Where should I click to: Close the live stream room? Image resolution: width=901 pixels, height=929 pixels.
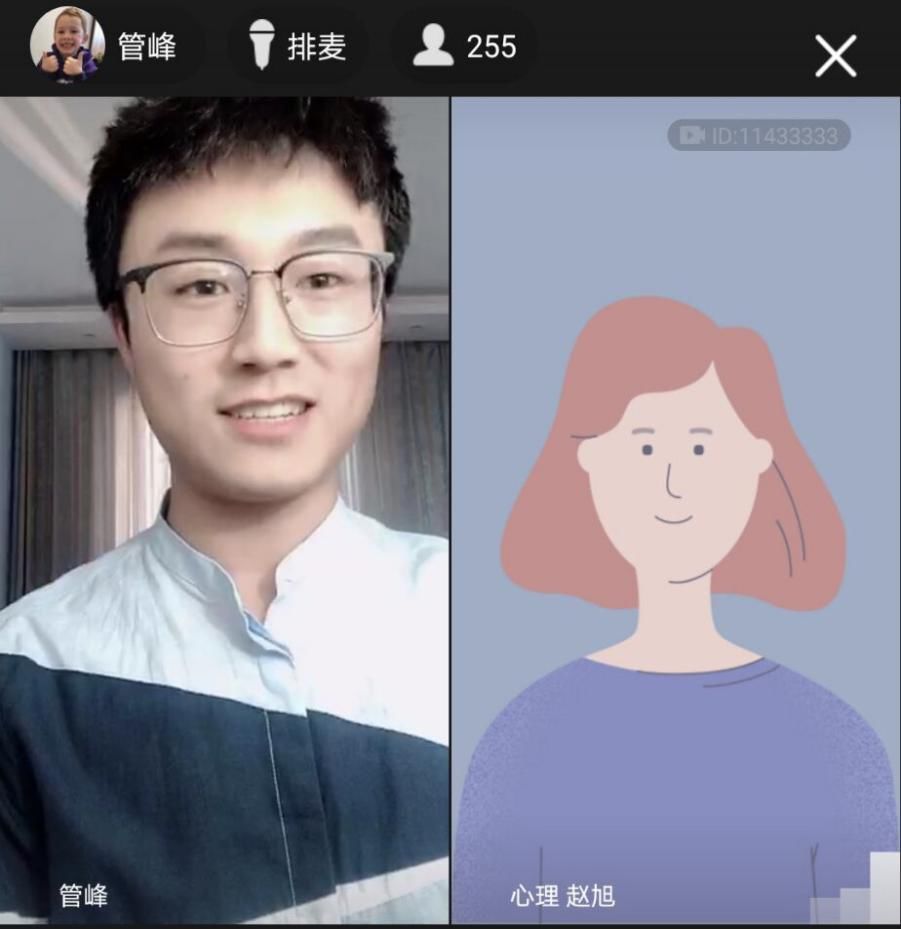(835, 56)
